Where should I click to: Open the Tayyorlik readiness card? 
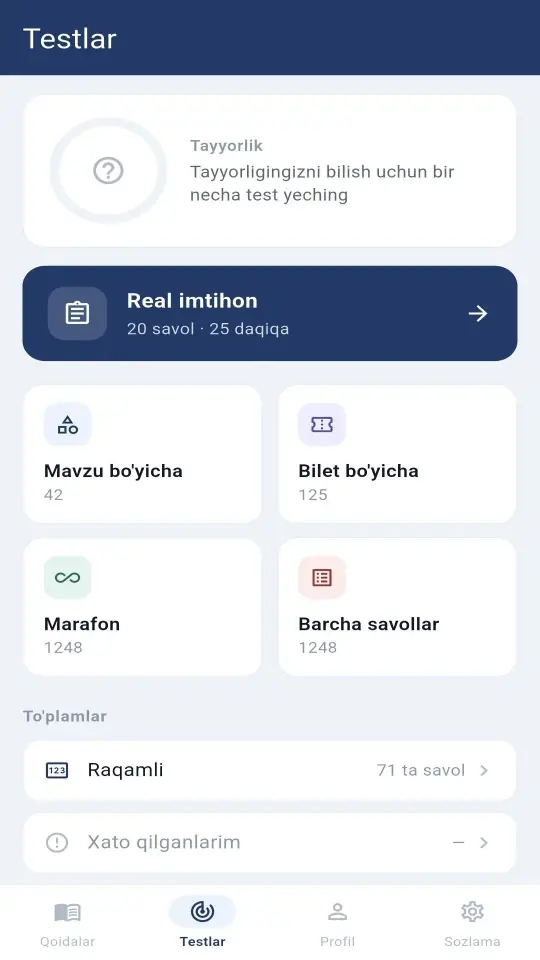(270, 171)
